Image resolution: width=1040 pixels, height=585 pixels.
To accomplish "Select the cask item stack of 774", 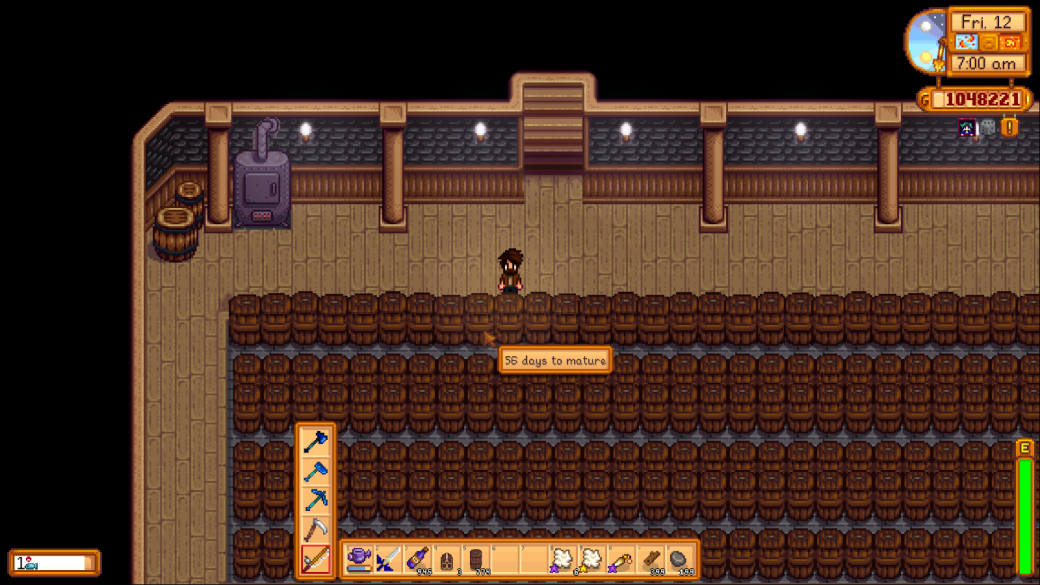I will pyautogui.click(x=477, y=559).
